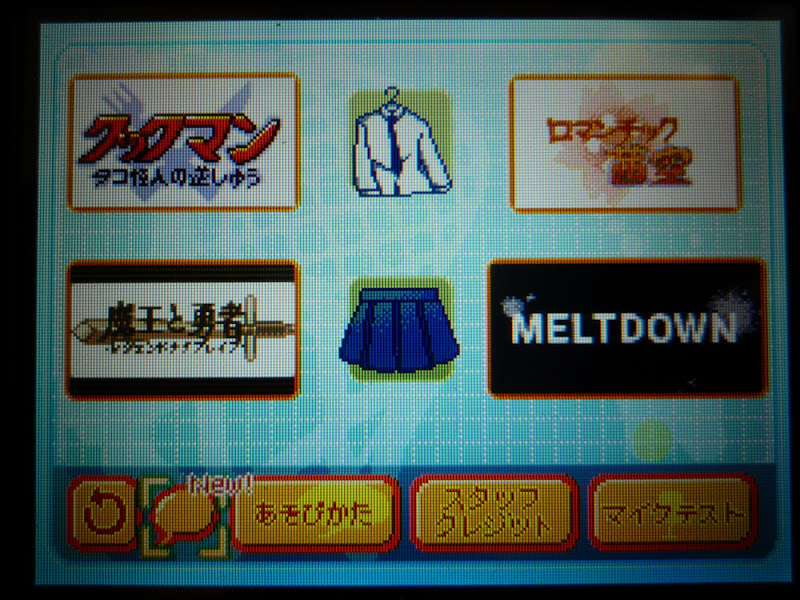Open the クックマン game tile

point(184,142)
